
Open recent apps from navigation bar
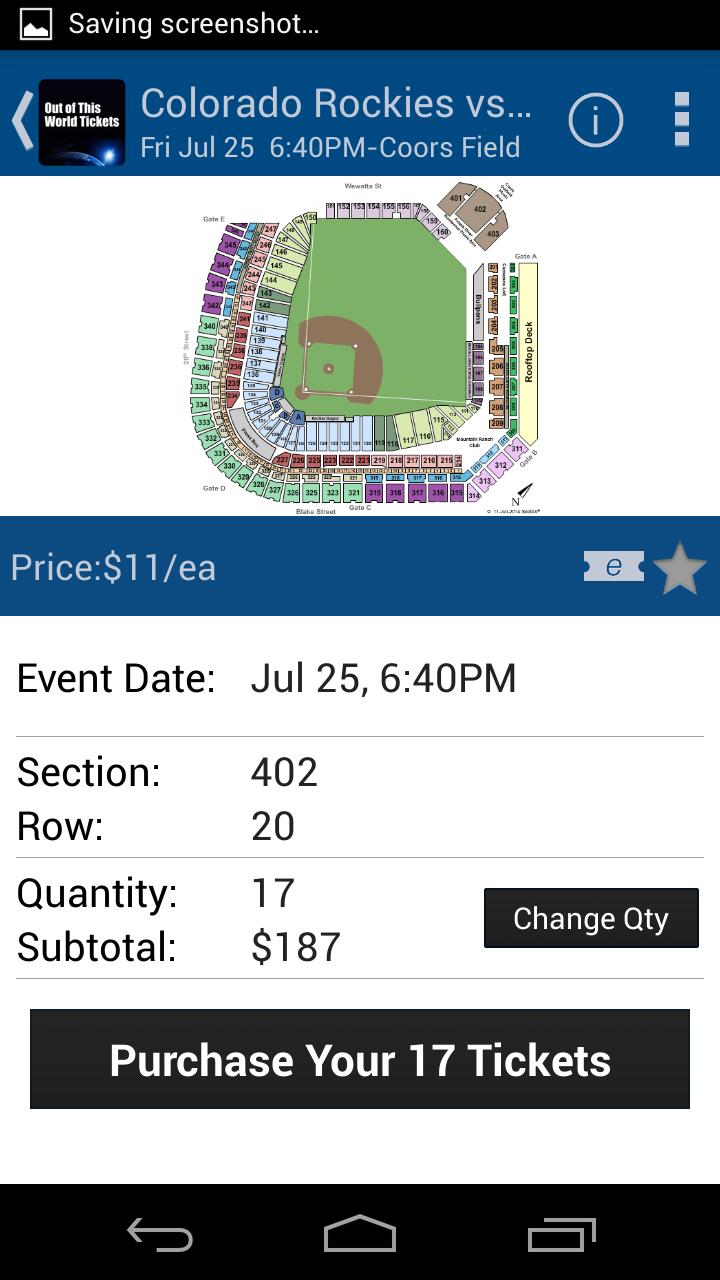(x=561, y=1234)
